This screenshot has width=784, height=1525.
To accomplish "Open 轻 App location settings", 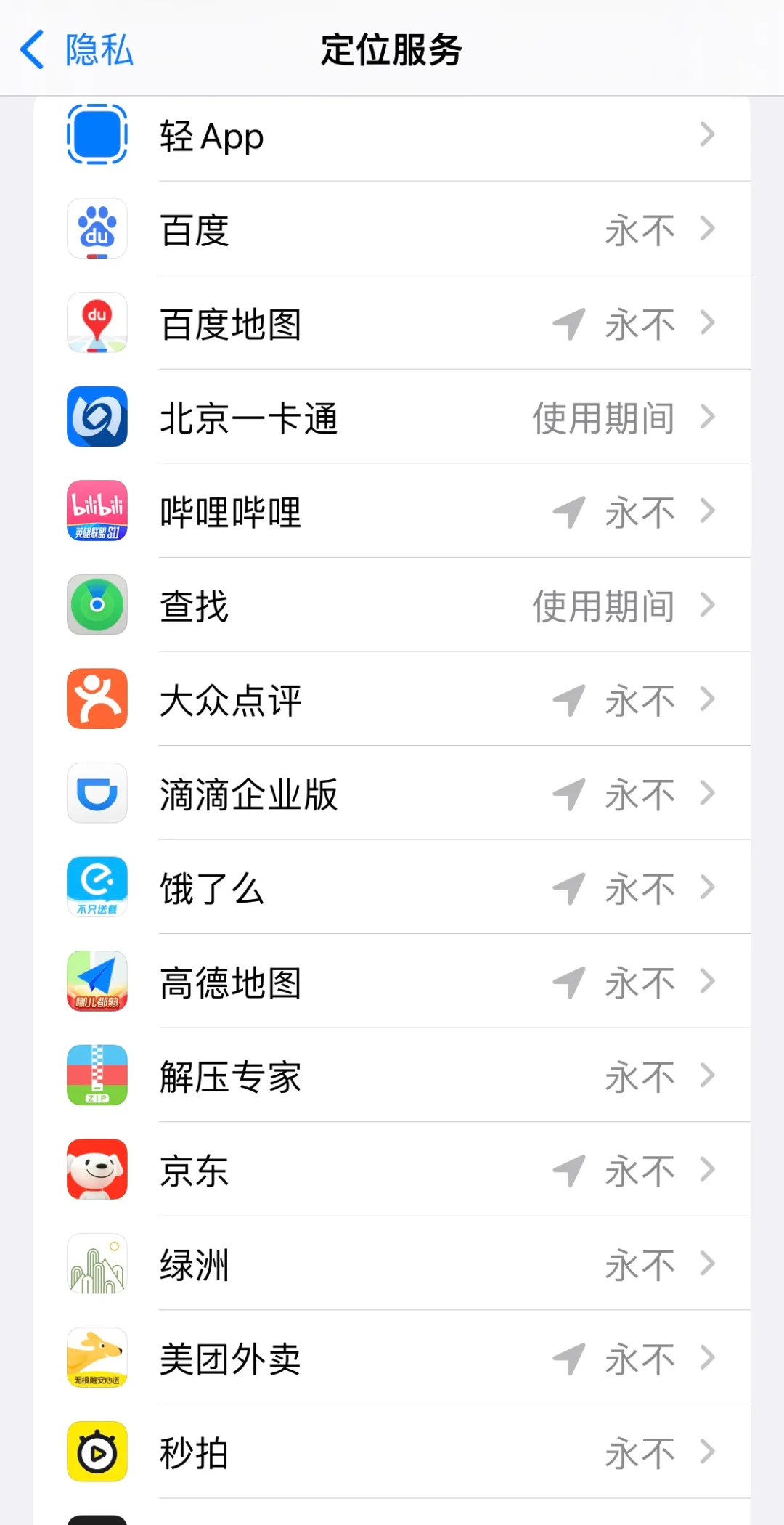I will coord(392,136).
